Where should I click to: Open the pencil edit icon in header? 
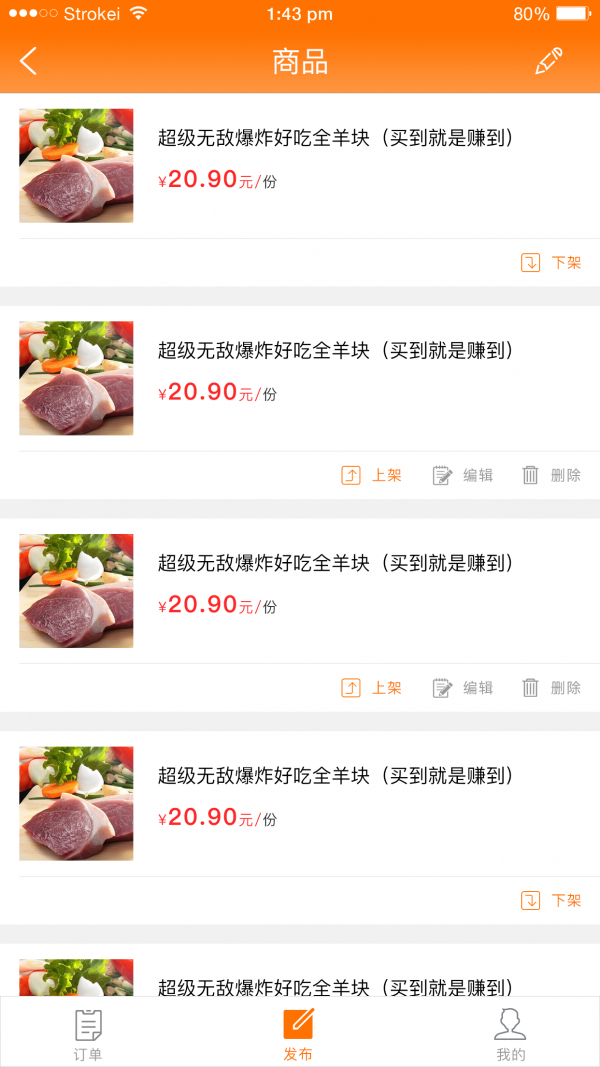point(548,61)
